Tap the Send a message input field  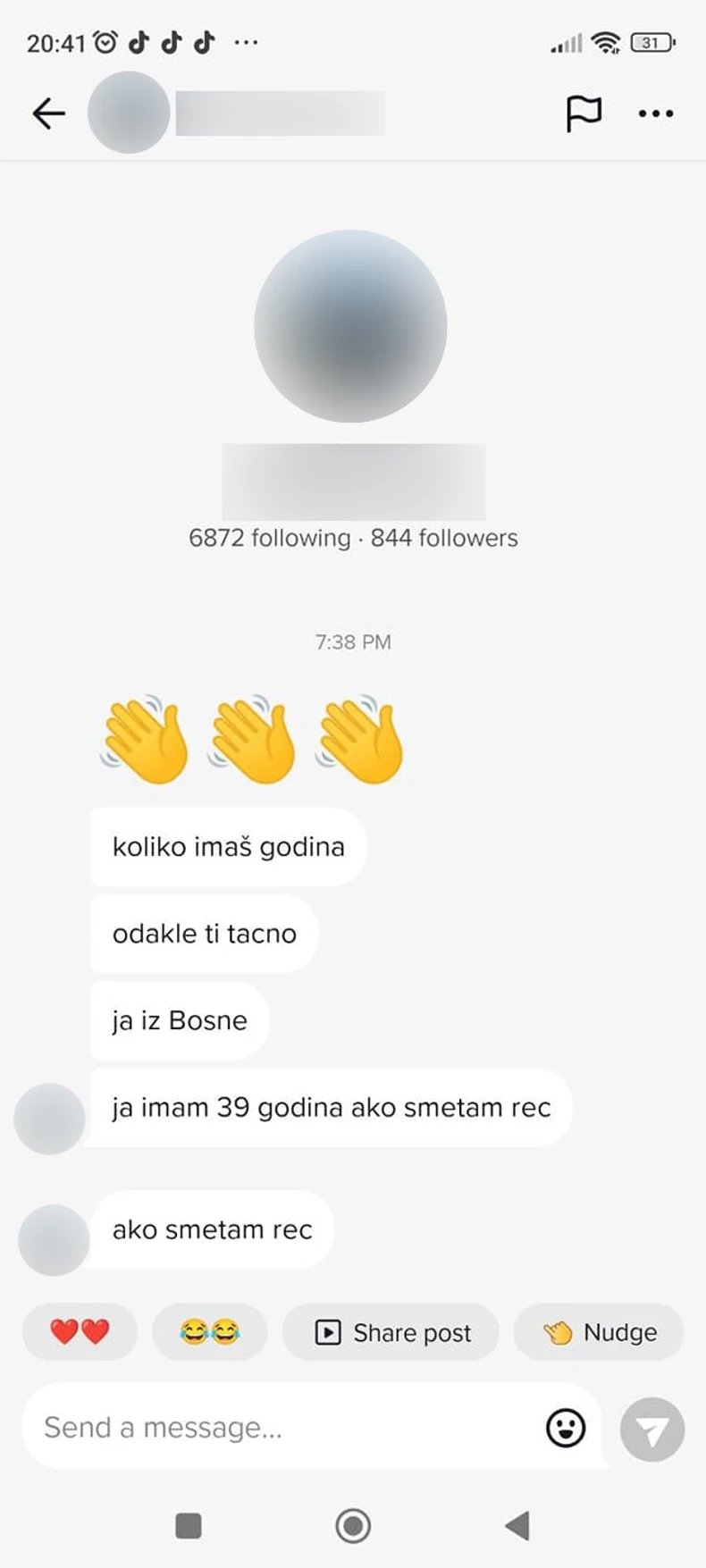(268, 1428)
